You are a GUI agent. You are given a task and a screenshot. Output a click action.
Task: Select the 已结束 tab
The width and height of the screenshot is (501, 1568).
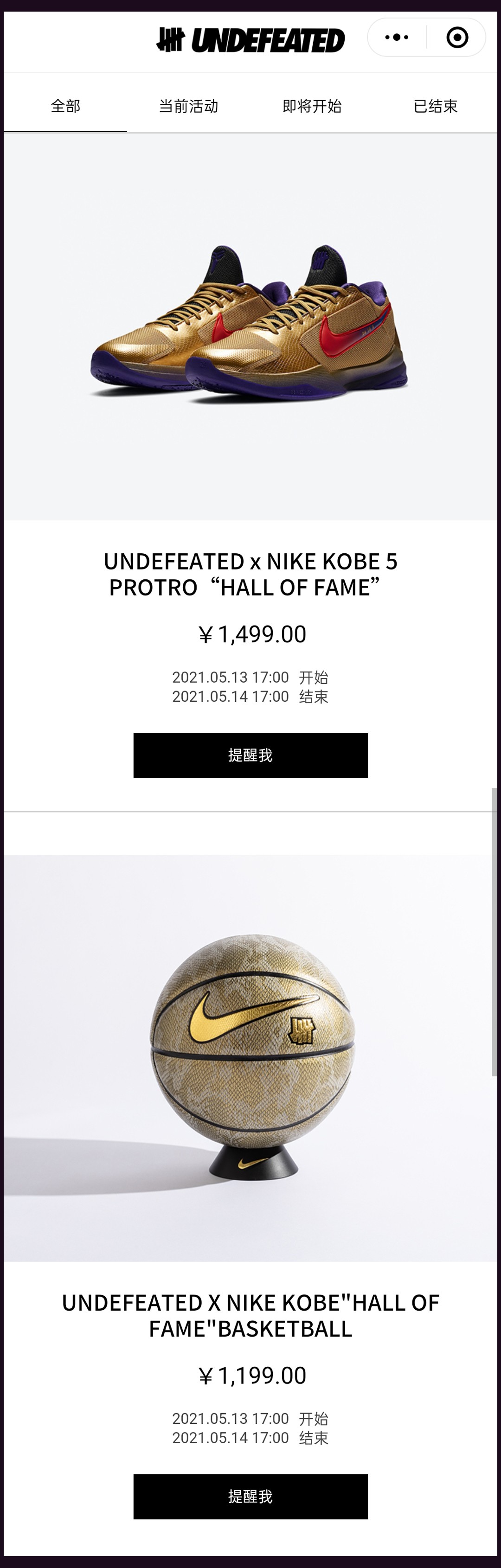coord(435,106)
